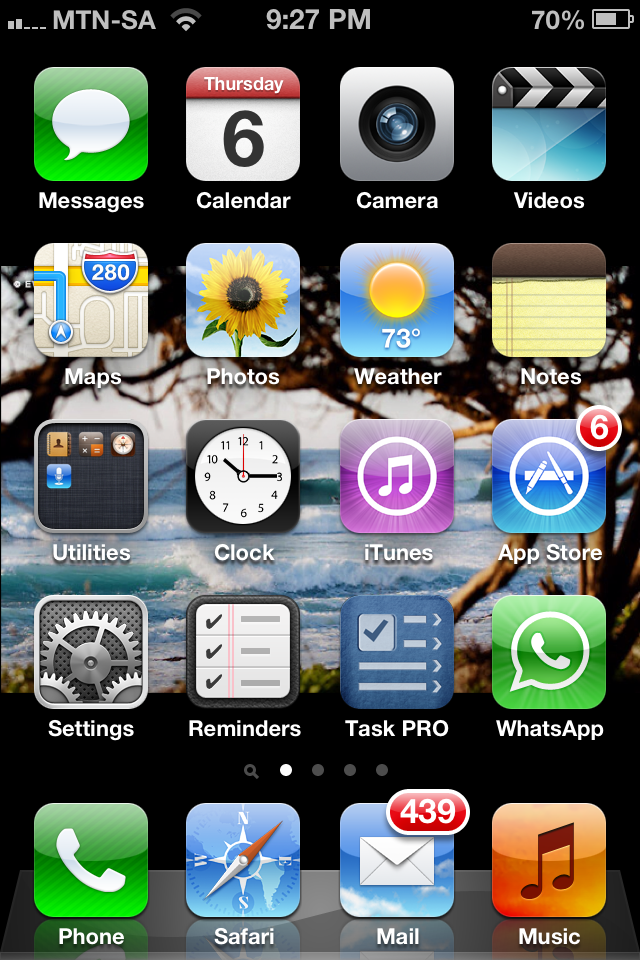Open the Notes app
The image size is (640, 960).
549,300
